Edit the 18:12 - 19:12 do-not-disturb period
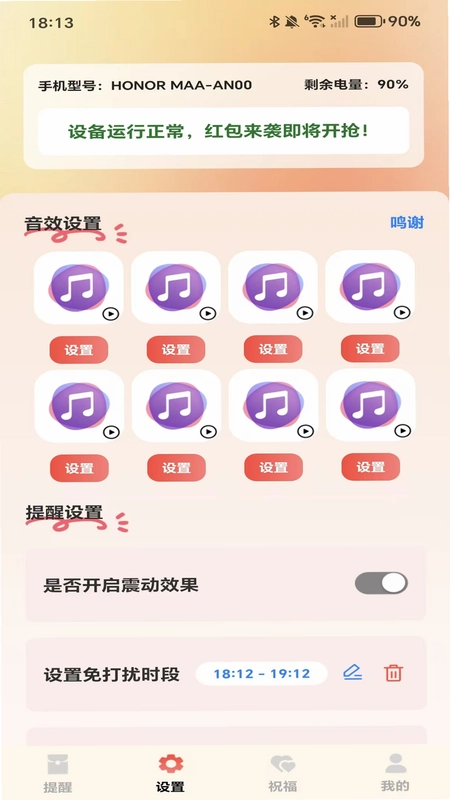Image resolution: width=450 pixels, height=800 pixels. pos(352,673)
